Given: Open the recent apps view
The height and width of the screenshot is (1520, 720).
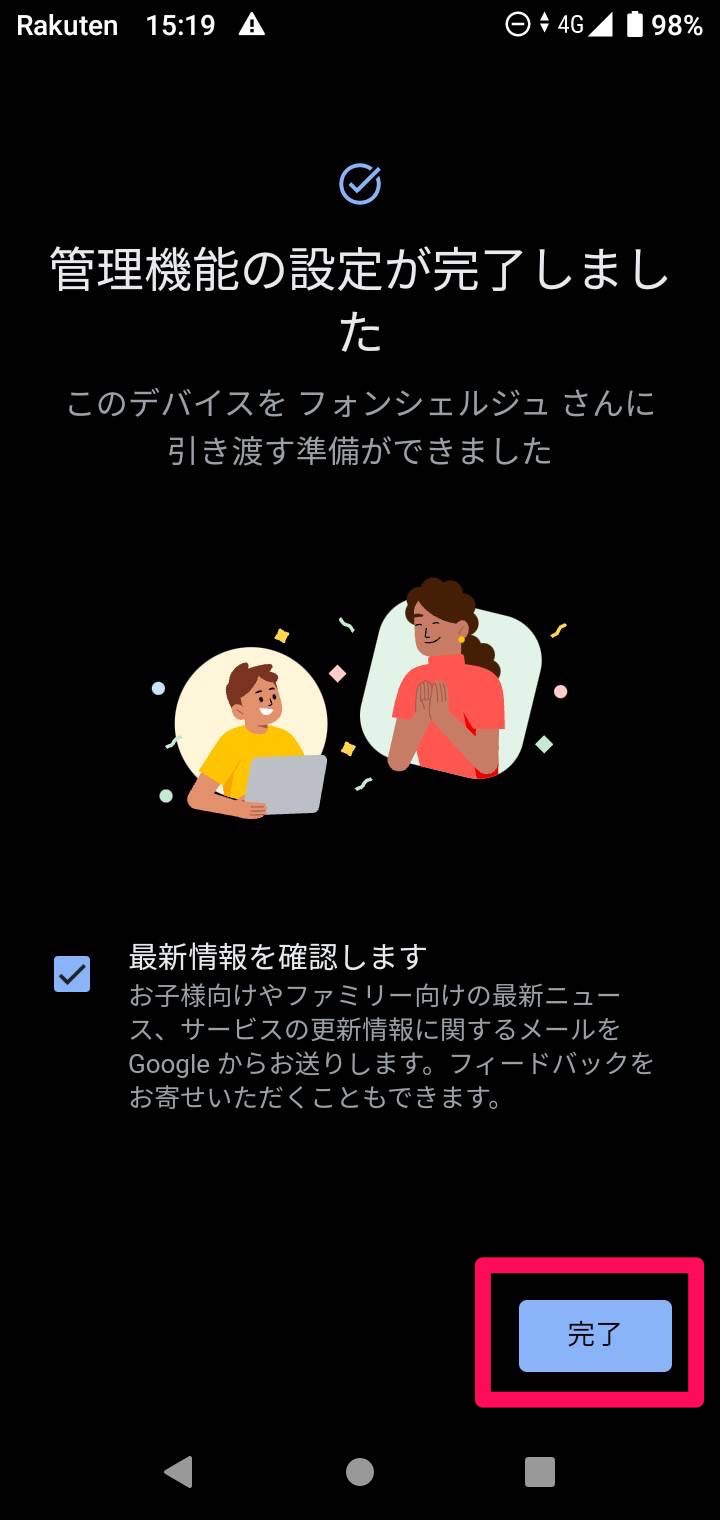Looking at the screenshot, I should tap(540, 1471).
